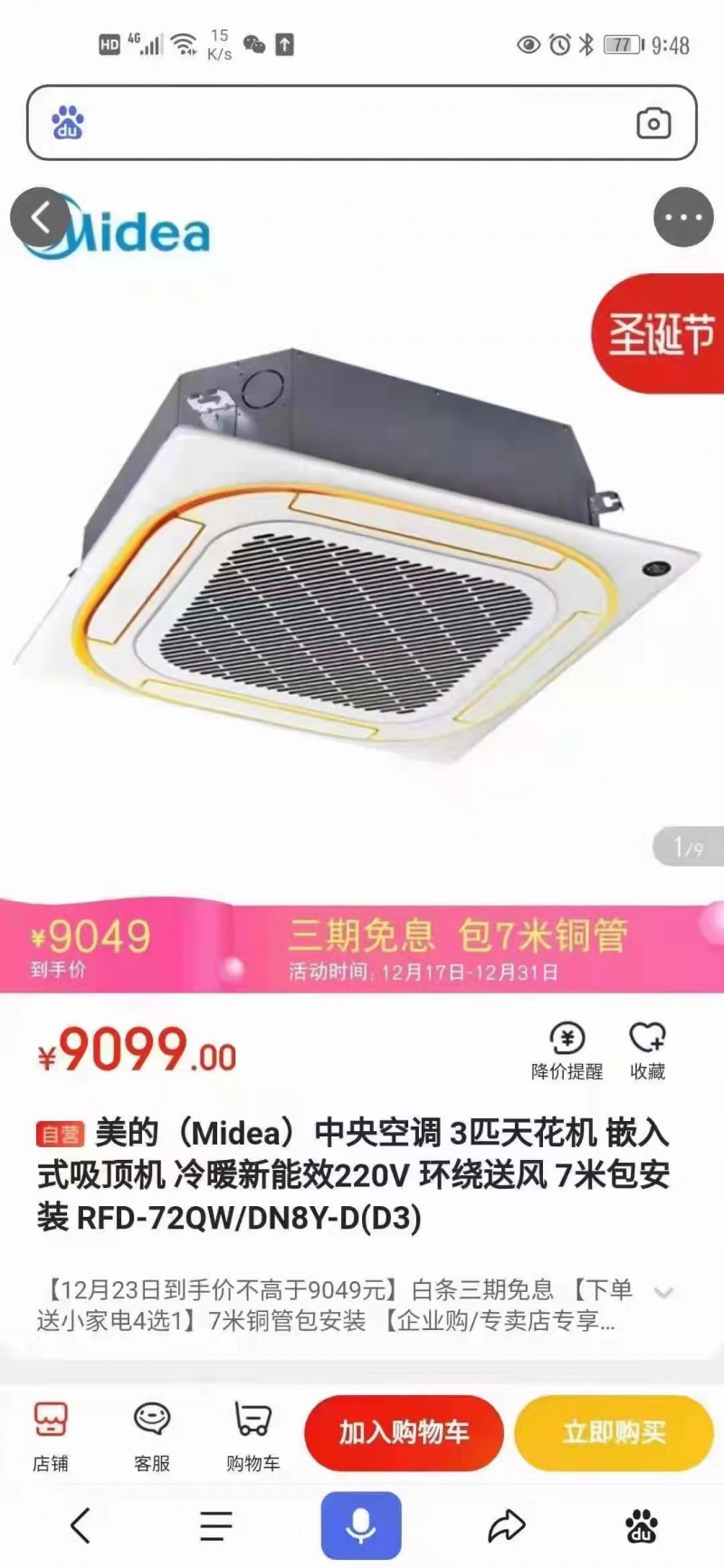Set a 降价提醒 price drop alert
This screenshot has width=724, height=1568.
click(x=567, y=1050)
